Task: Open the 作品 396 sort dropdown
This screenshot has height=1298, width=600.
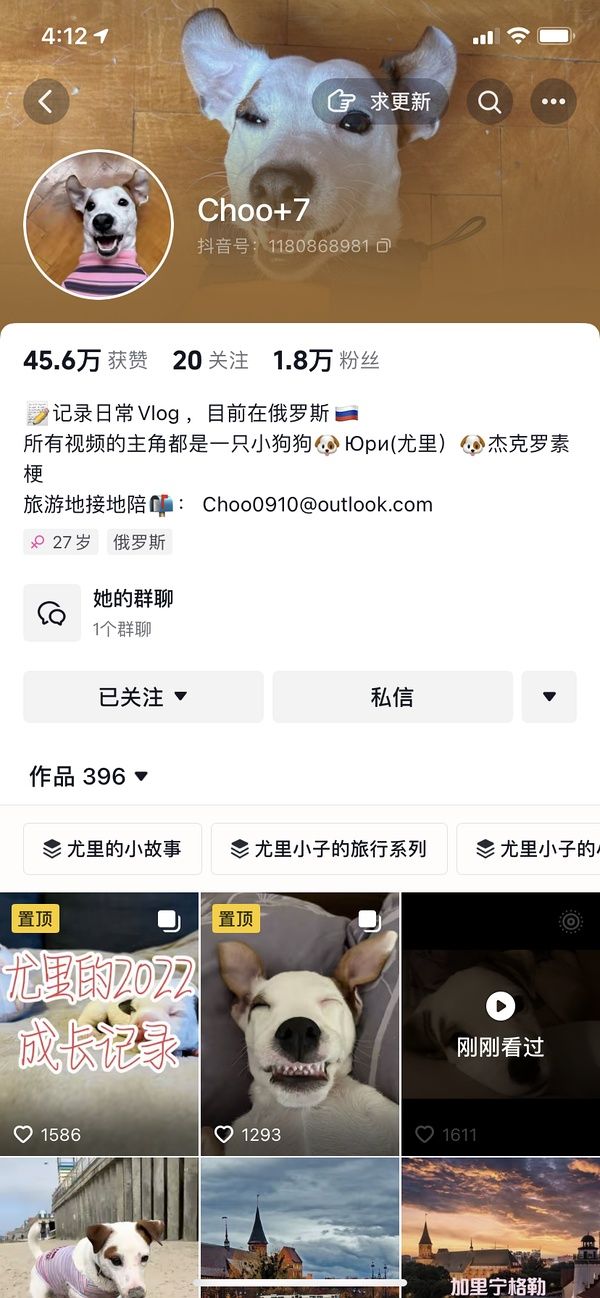Action: pos(89,777)
